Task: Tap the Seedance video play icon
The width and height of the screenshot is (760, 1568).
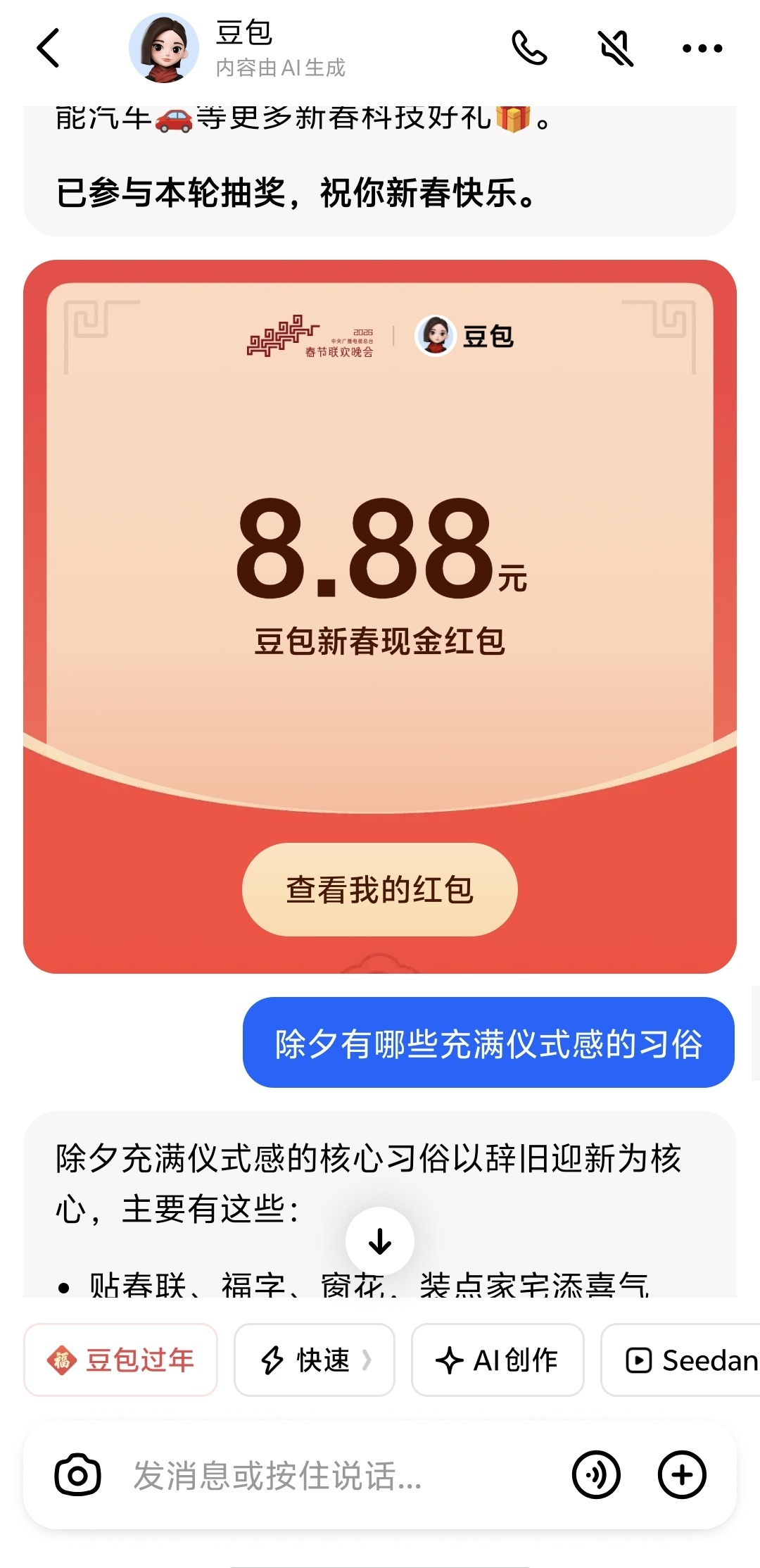Action: click(638, 1360)
